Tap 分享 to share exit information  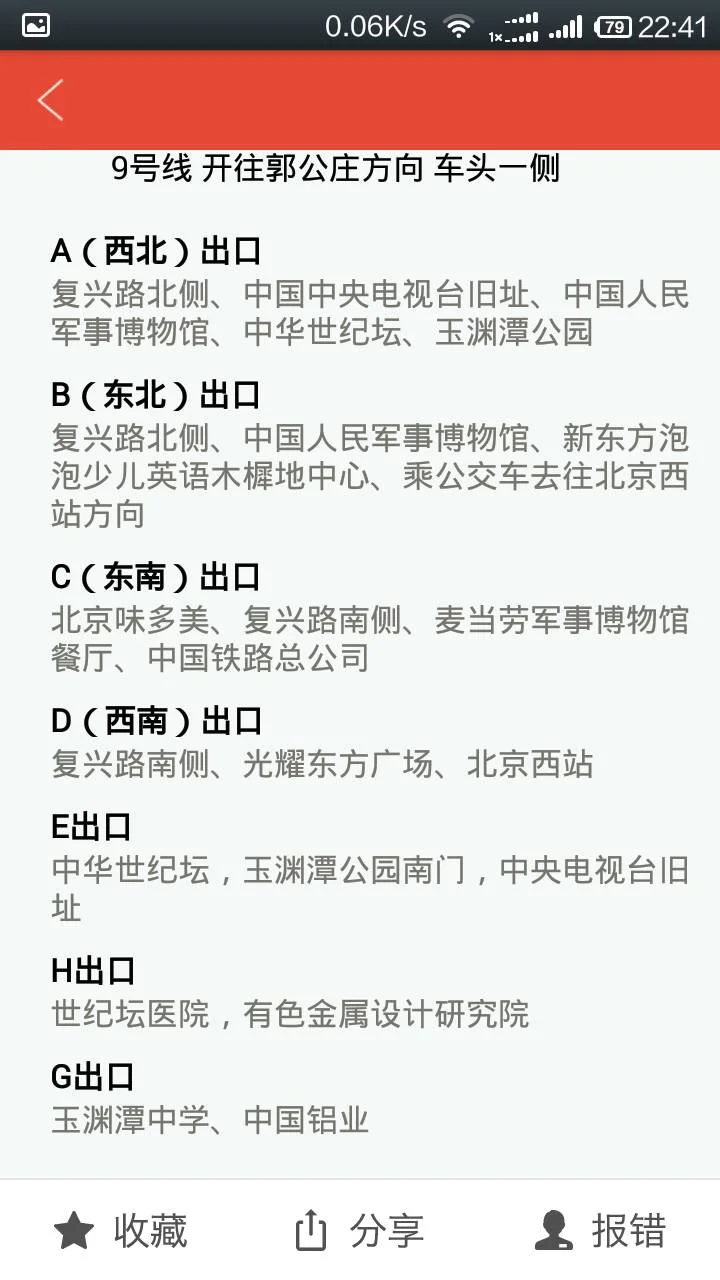click(385, 1230)
